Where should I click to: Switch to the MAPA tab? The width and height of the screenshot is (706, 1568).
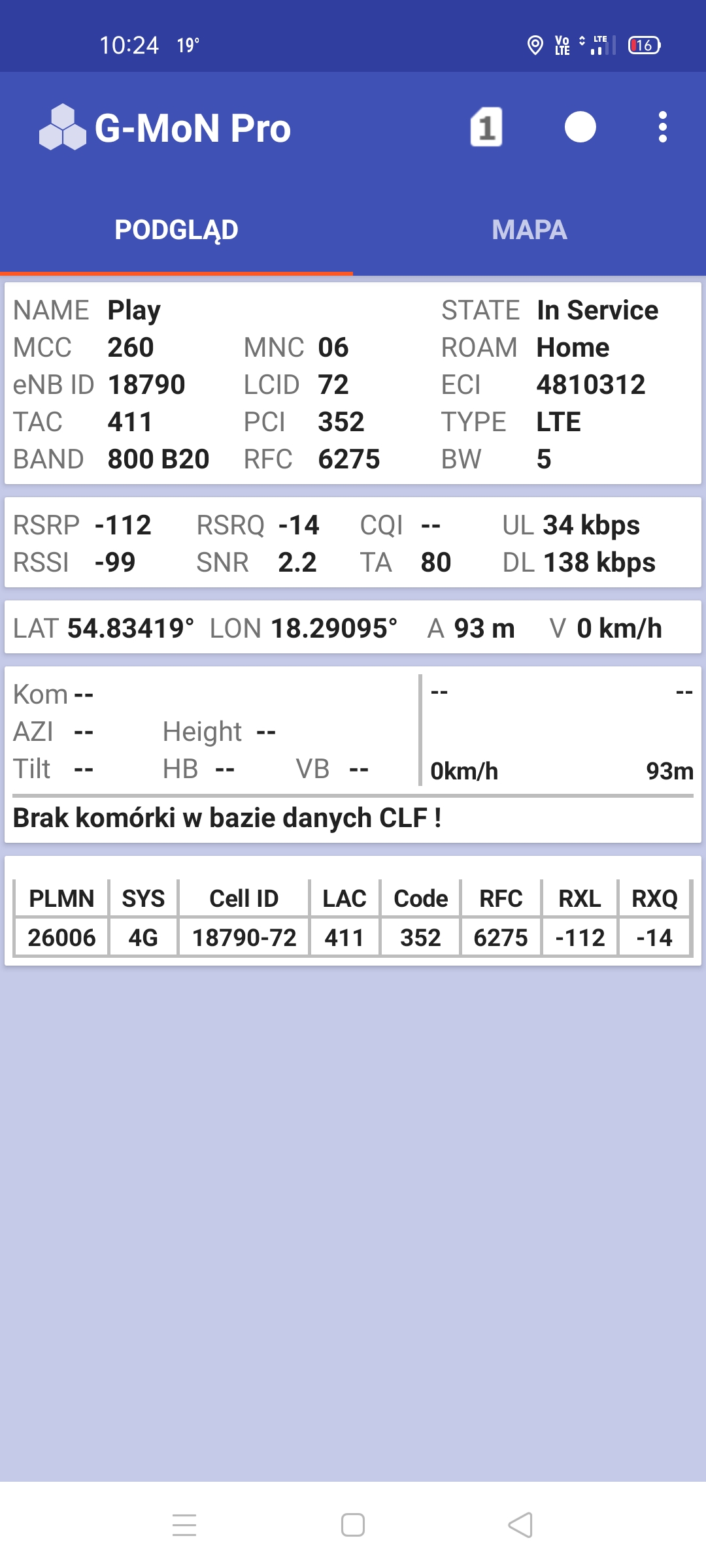tap(529, 230)
